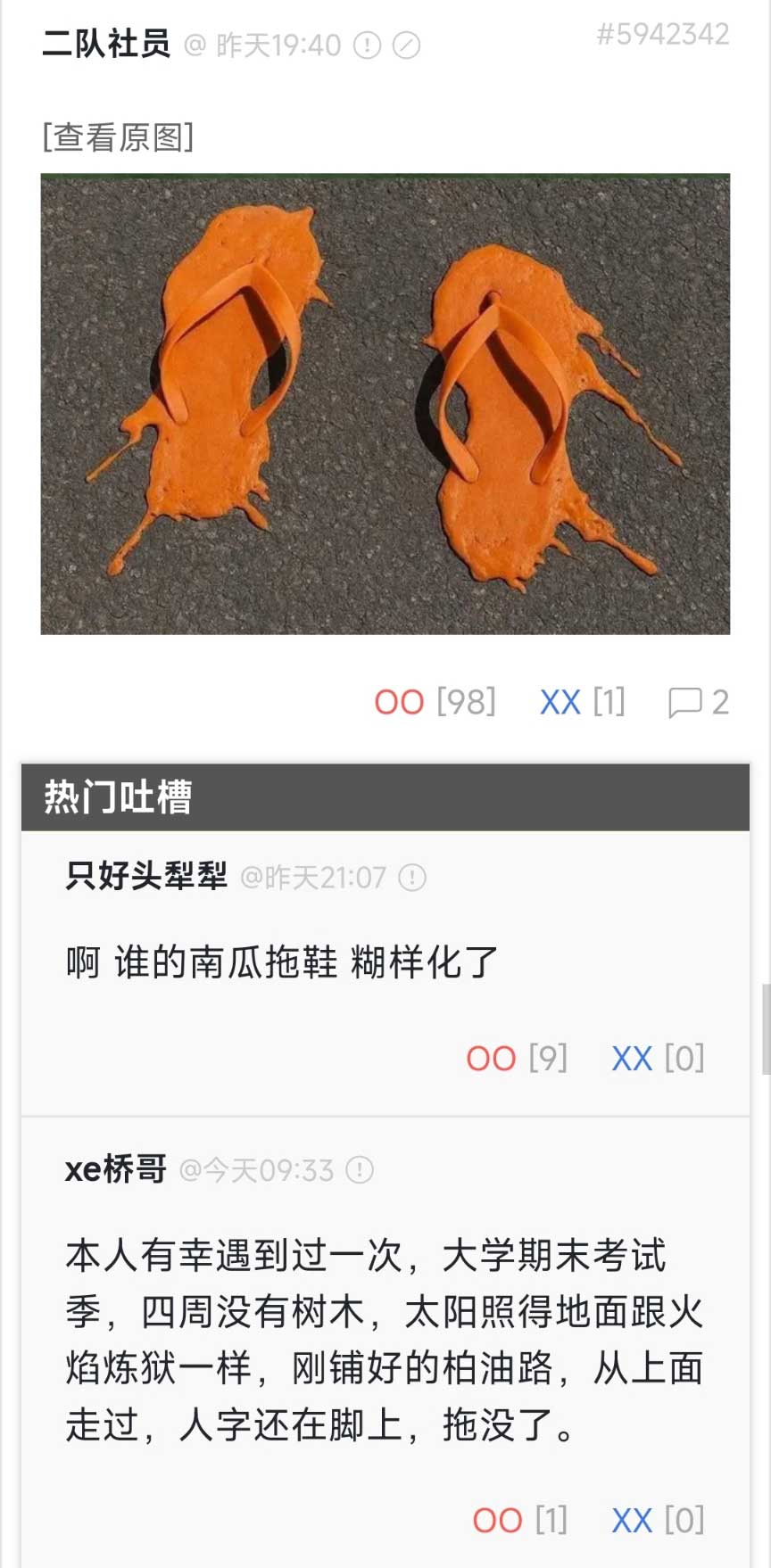771x1568 pixels.
Task: Tap the report icon beside 昨天19:40
Action: coord(367,45)
